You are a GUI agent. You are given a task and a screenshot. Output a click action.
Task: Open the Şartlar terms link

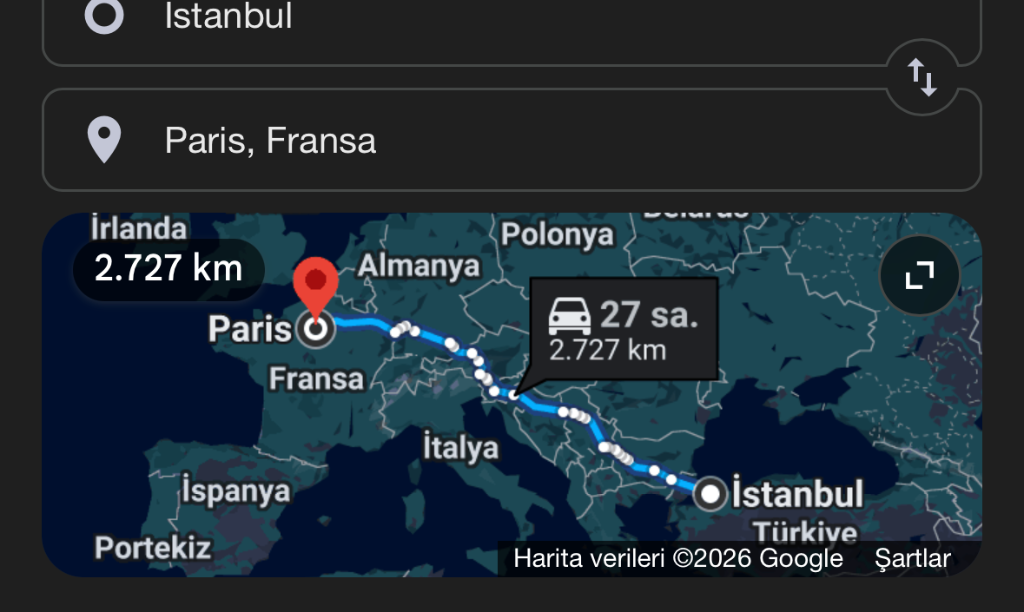912,559
